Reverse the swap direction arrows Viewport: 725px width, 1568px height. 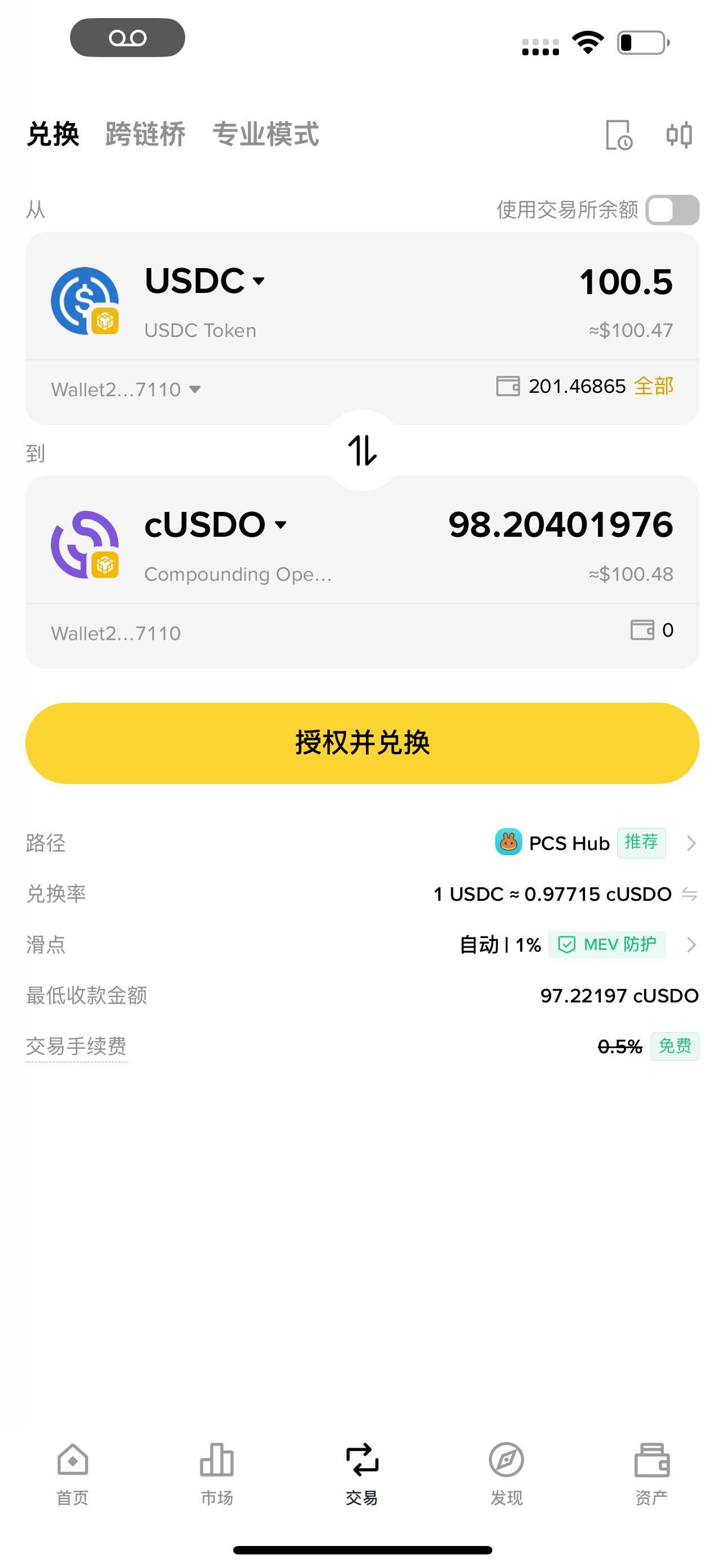click(x=363, y=450)
